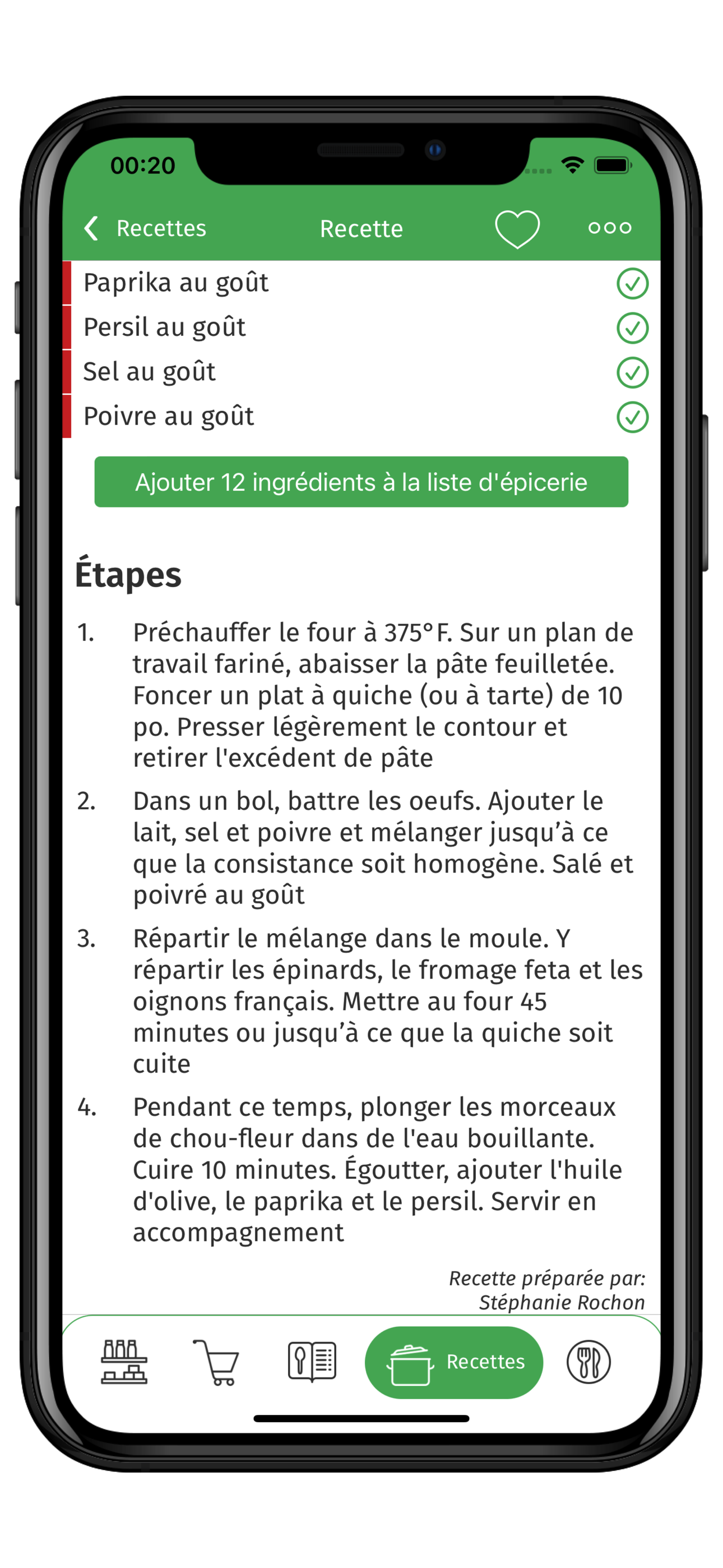The width and height of the screenshot is (723, 1568).
Task: Switch to the recipe book tab
Action: coord(312,1361)
